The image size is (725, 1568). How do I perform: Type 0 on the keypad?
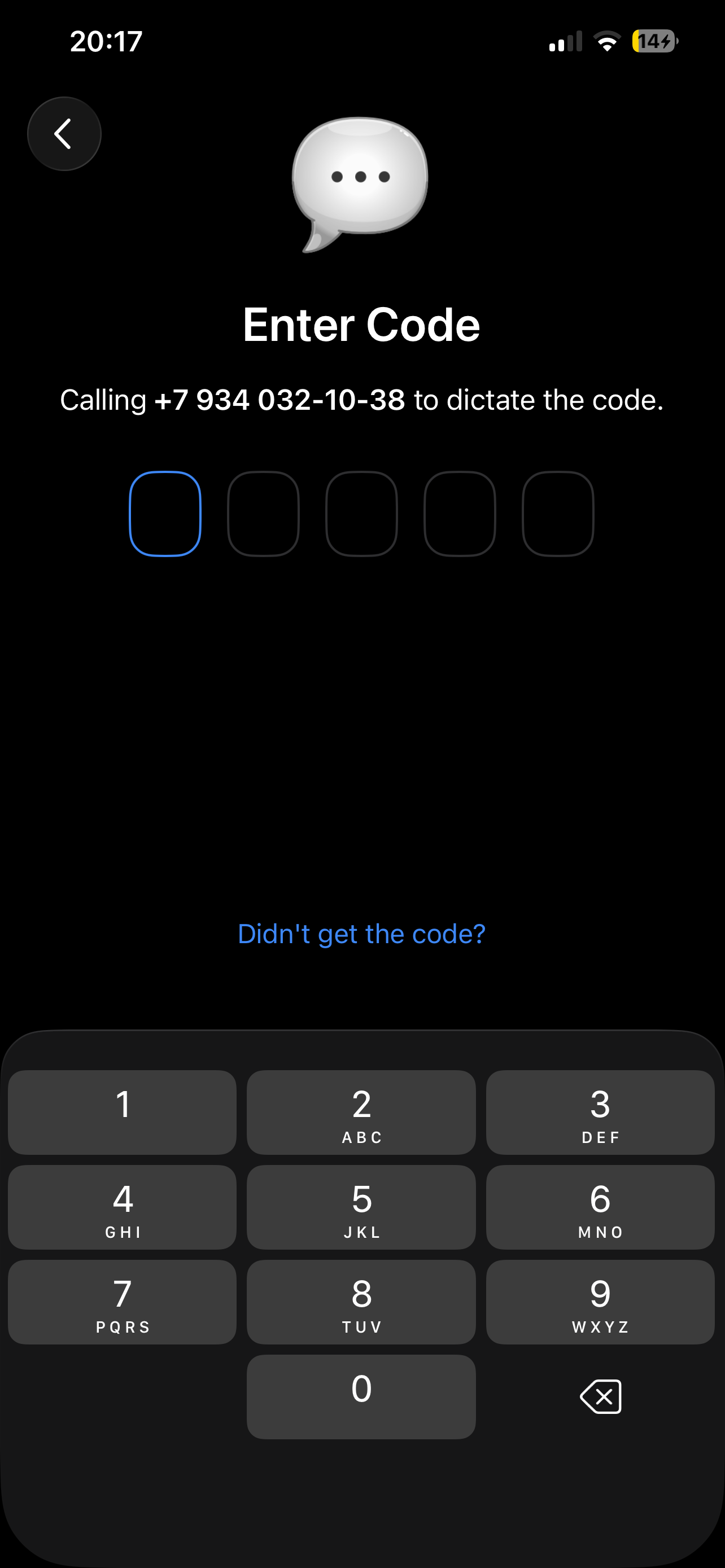[x=361, y=1398]
